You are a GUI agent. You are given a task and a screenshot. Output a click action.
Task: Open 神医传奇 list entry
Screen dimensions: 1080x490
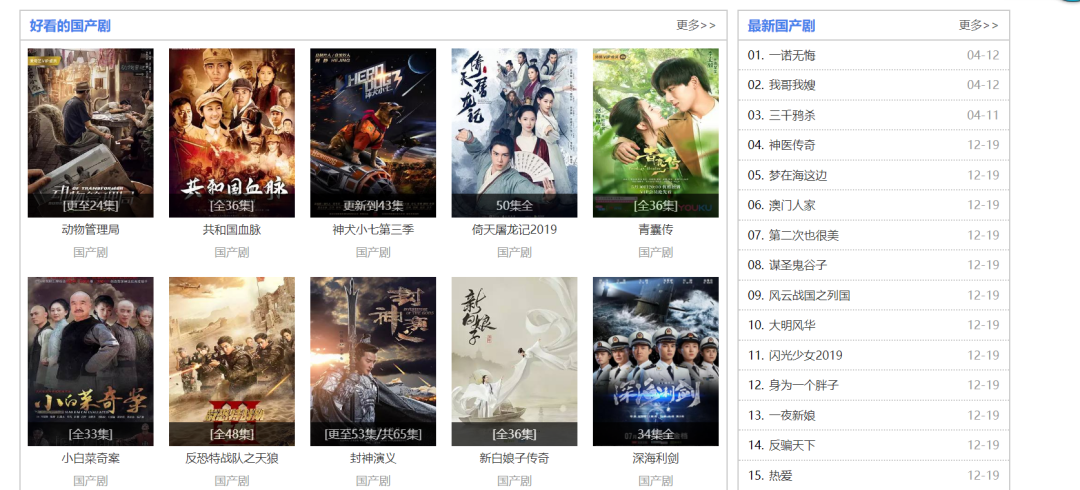pos(792,145)
